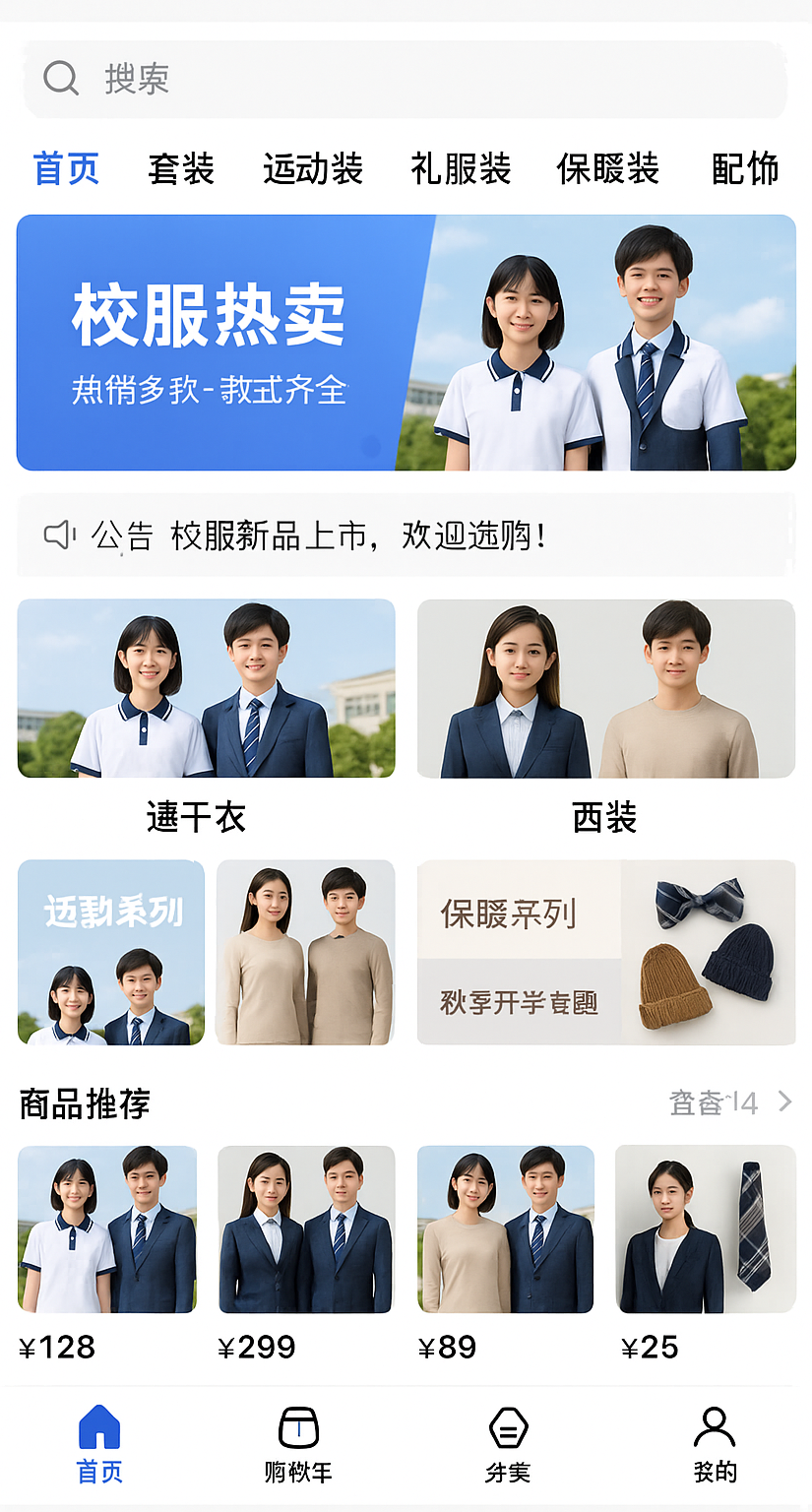Switch to the 套装 tab
This screenshot has width=812, height=1512.
(181, 168)
